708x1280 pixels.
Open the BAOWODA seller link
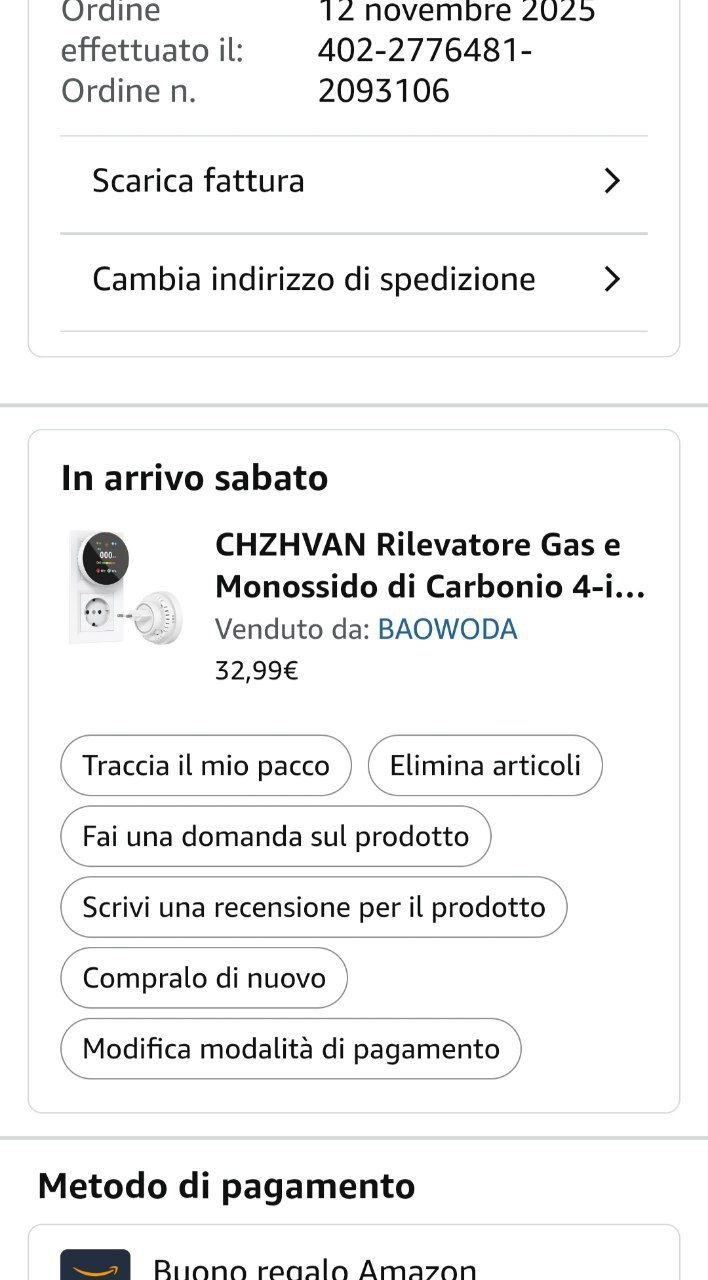(447, 630)
